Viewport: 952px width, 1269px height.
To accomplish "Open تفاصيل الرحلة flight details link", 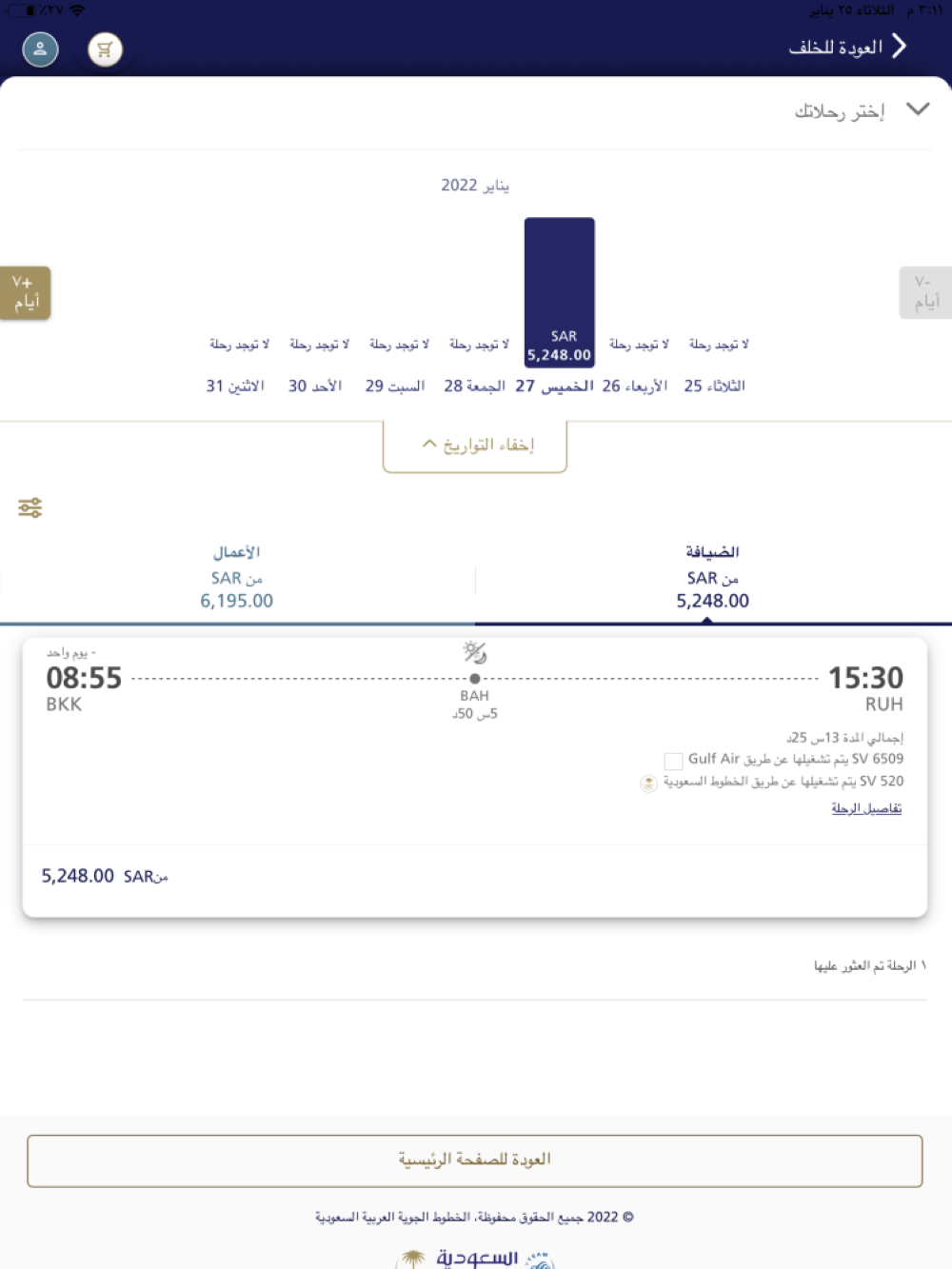I will [865, 808].
